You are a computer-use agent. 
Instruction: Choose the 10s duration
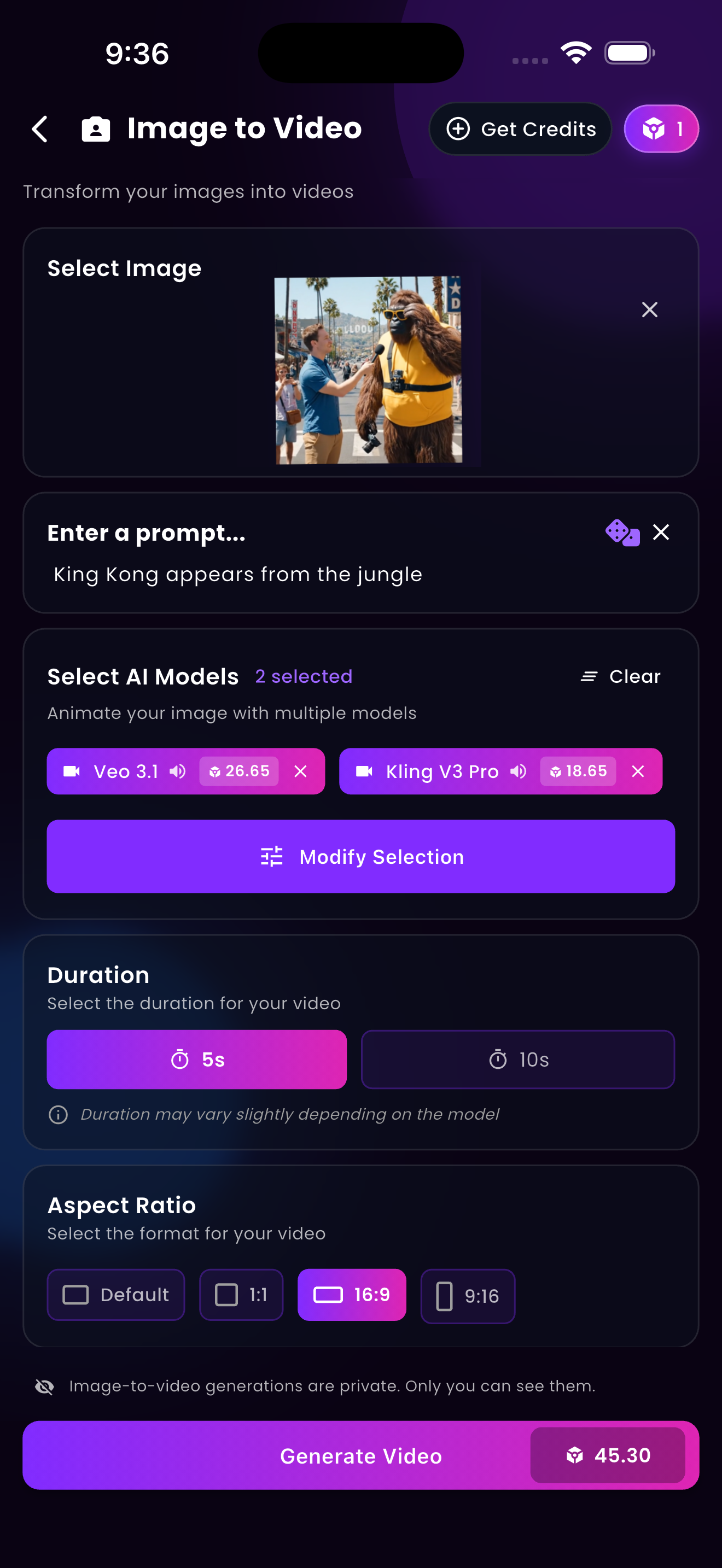tap(517, 1060)
